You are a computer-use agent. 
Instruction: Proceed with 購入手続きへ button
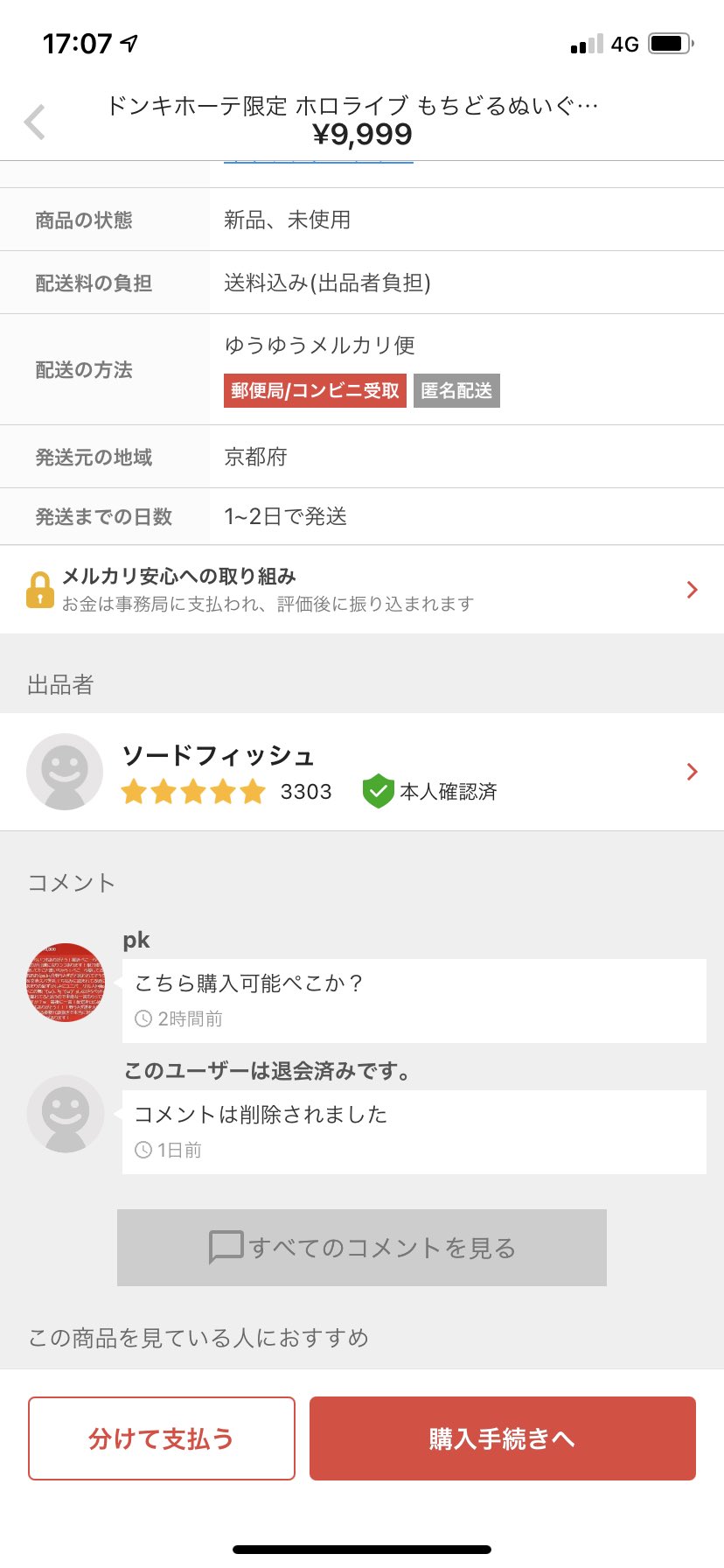(503, 1438)
